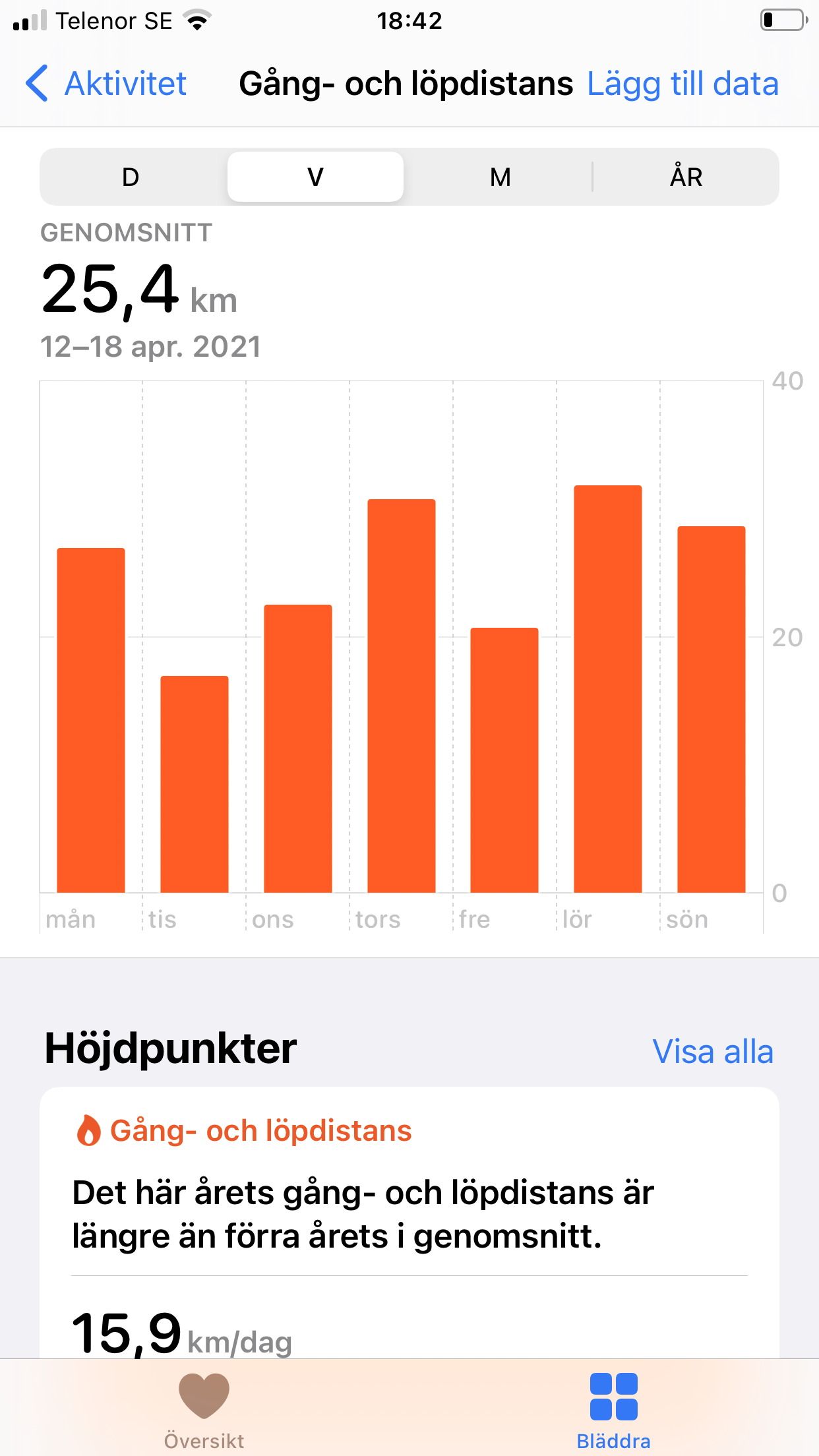
Task: Switch to the M month view
Action: click(501, 177)
